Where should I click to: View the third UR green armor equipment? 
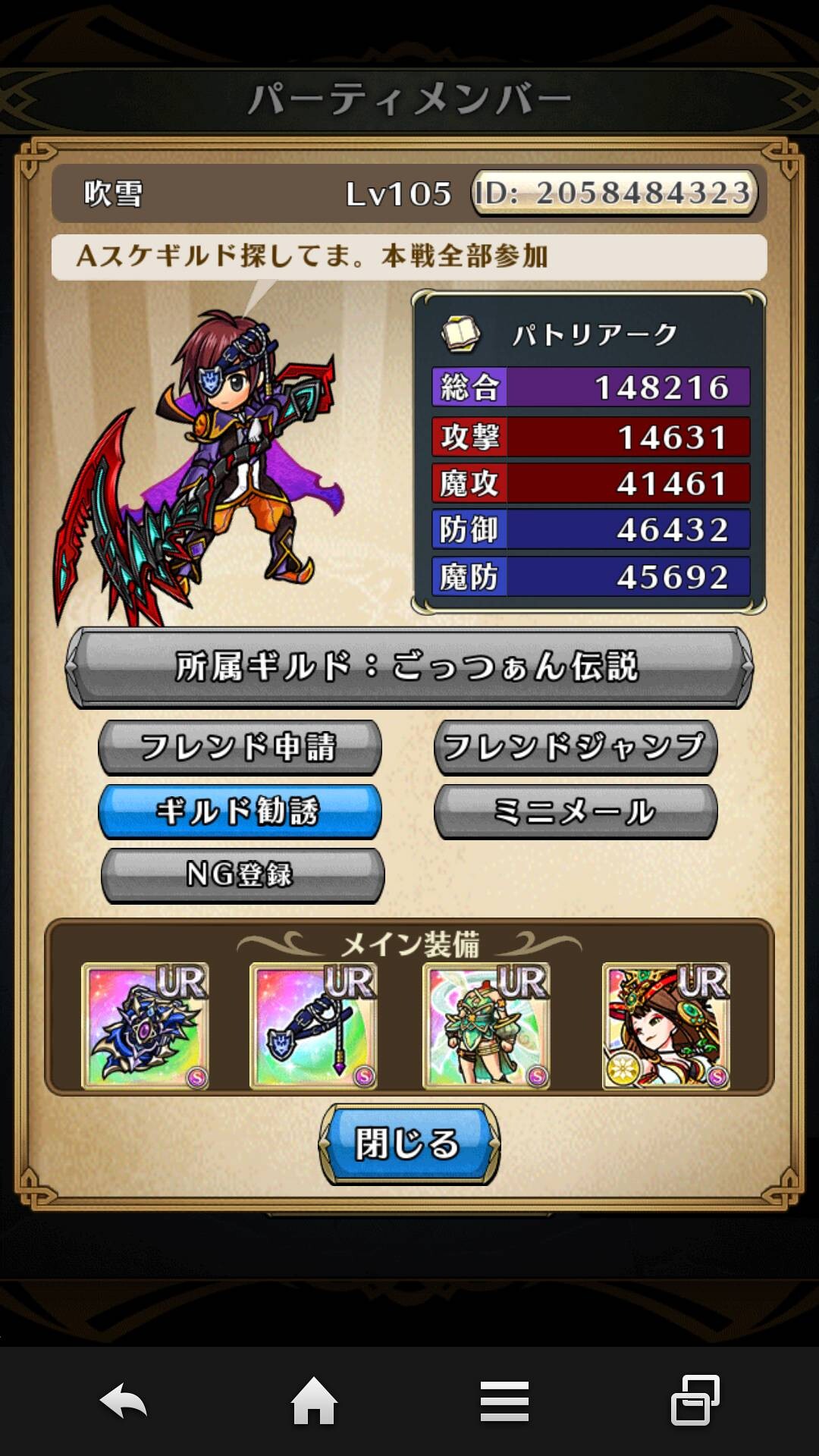click(x=487, y=1025)
